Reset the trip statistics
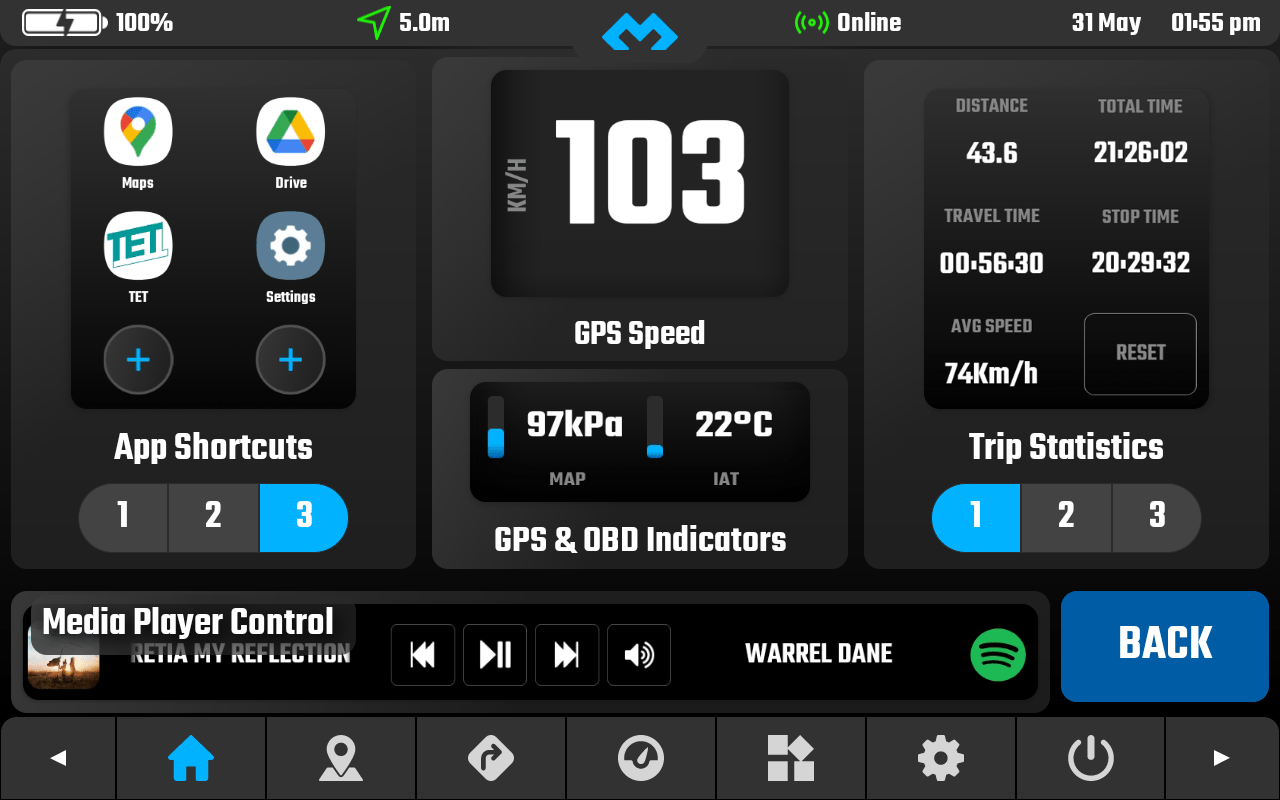 point(1140,354)
